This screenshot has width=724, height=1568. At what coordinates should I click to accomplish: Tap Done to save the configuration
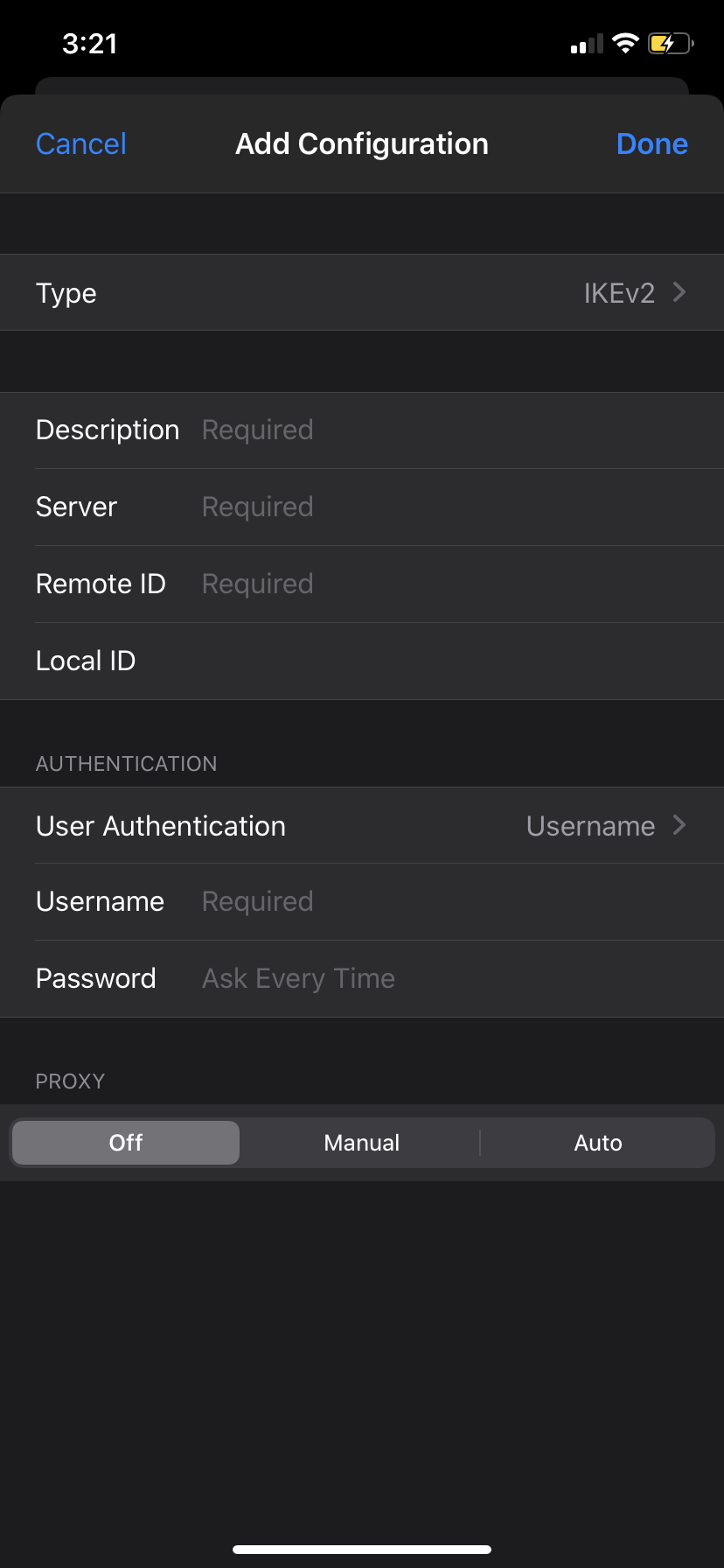pyautogui.click(x=651, y=143)
